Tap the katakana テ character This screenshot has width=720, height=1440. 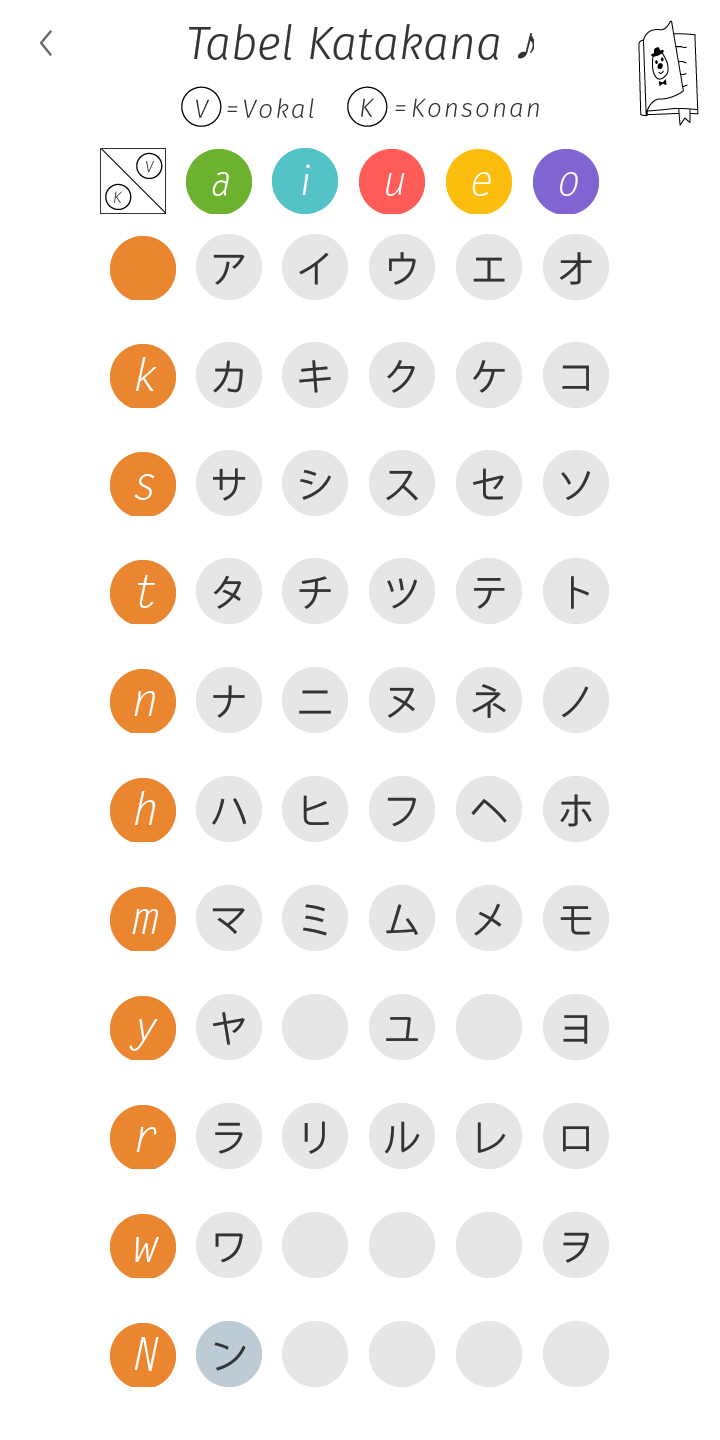[x=489, y=591]
